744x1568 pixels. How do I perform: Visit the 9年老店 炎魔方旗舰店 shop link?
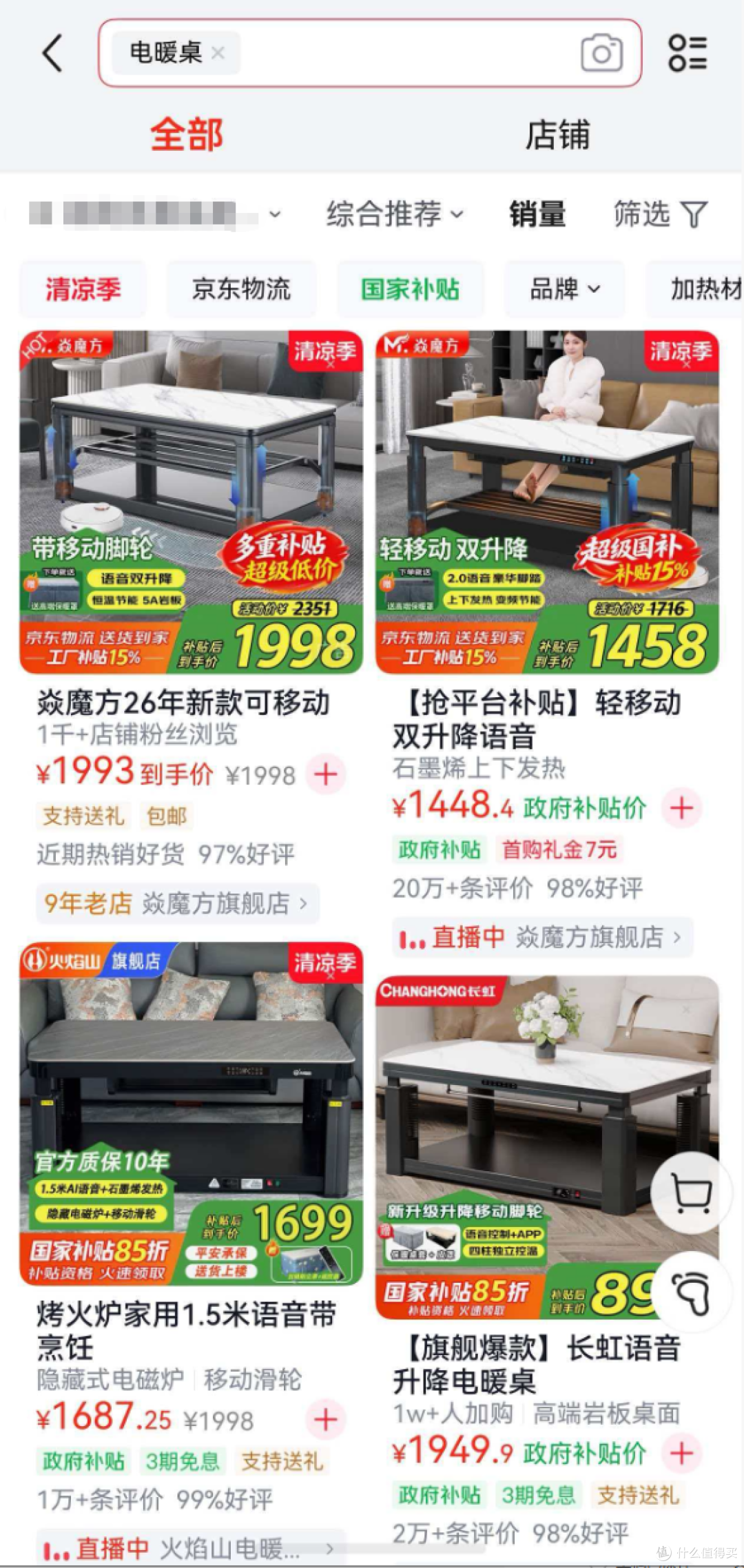(177, 903)
